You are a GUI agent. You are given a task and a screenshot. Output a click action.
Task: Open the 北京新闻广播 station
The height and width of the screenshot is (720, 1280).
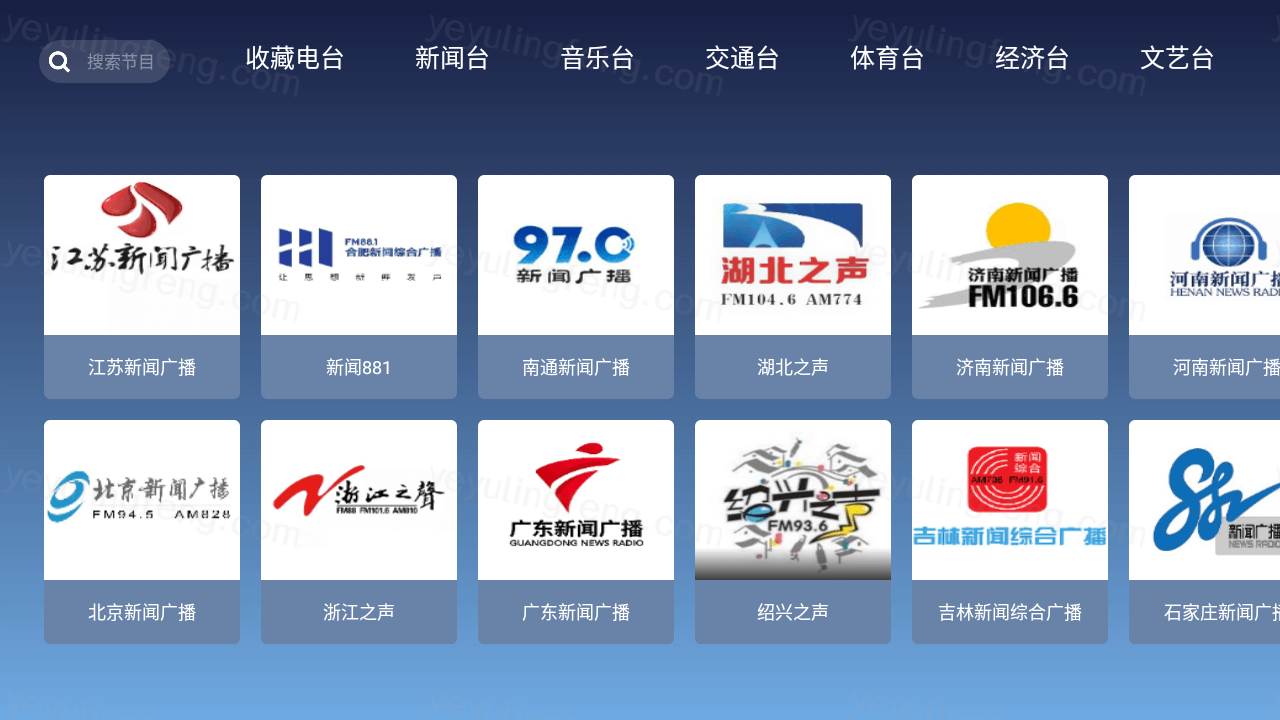[x=142, y=531]
